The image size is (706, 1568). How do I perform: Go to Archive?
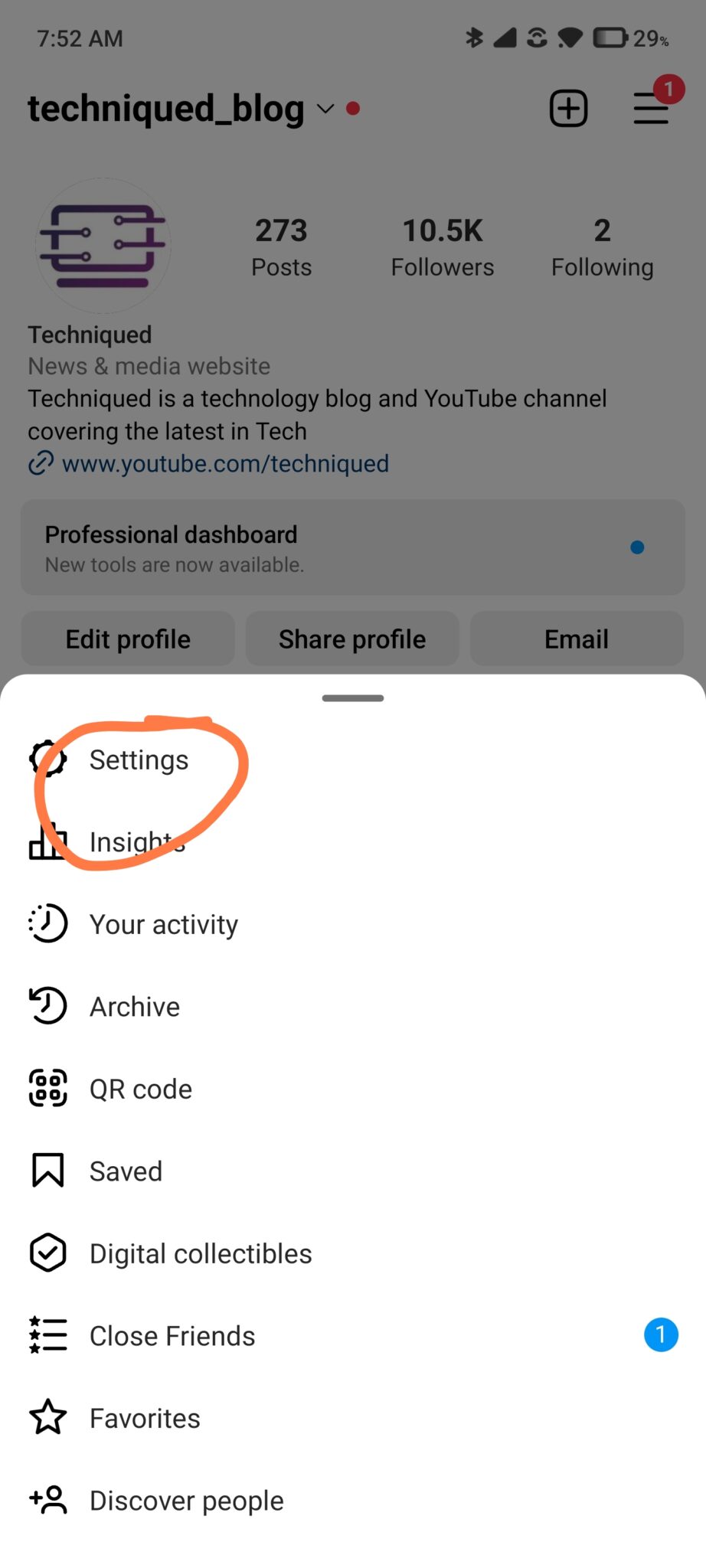(353, 1006)
